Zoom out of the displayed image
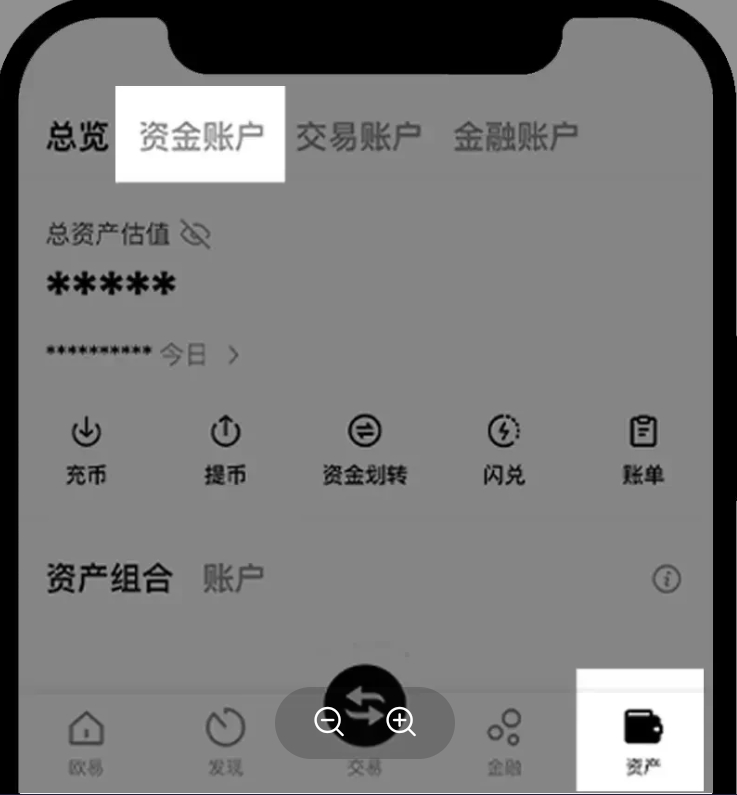The image size is (737, 795). [329, 722]
